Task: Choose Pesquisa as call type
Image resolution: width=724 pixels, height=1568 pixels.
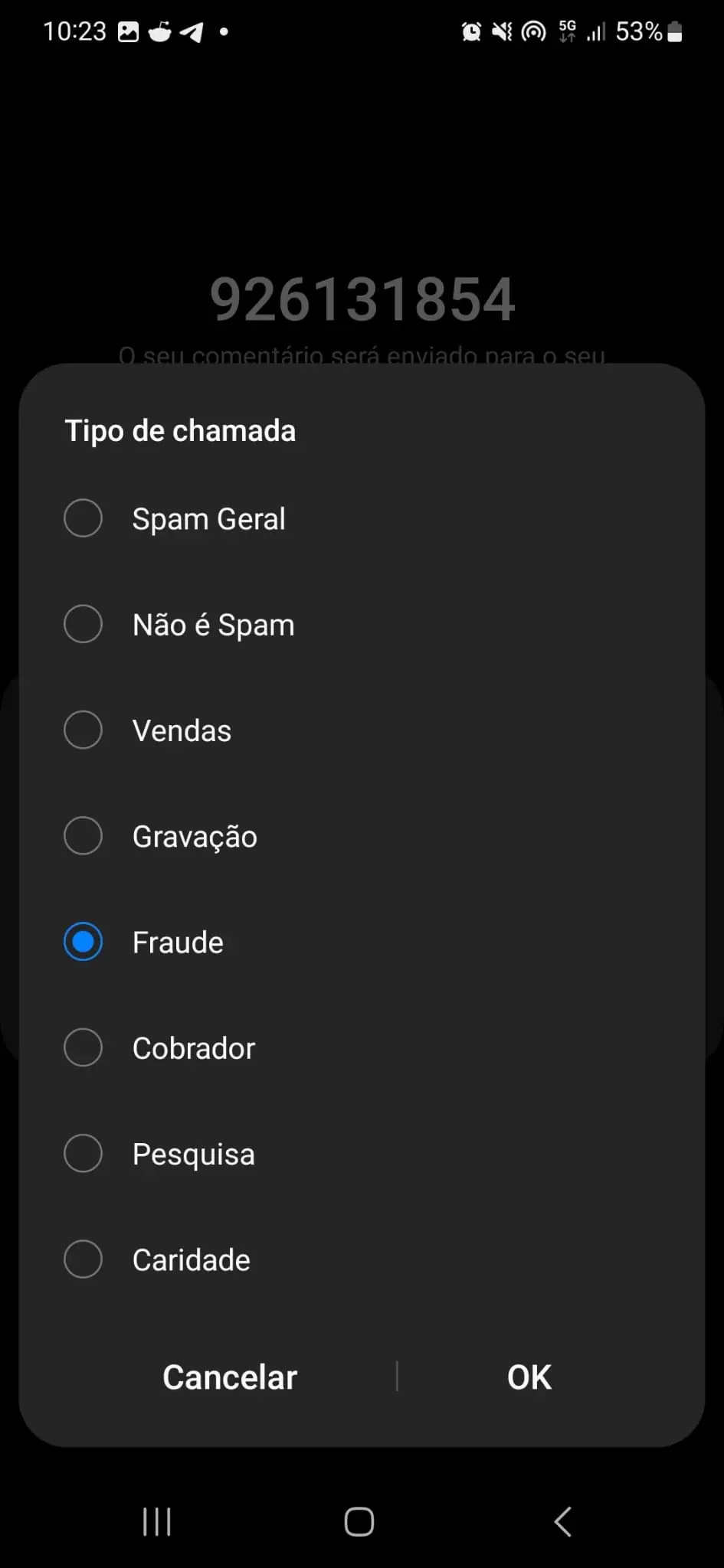Action: [362, 1153]
